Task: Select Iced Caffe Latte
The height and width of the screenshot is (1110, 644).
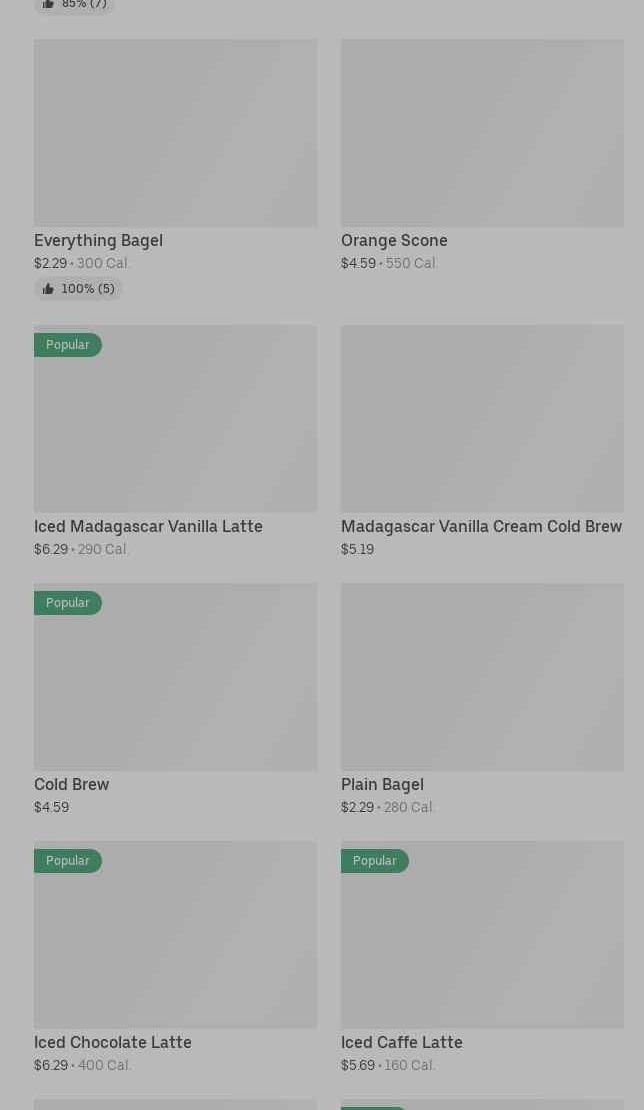Action: pyautogui.click(x=482, y=936)
